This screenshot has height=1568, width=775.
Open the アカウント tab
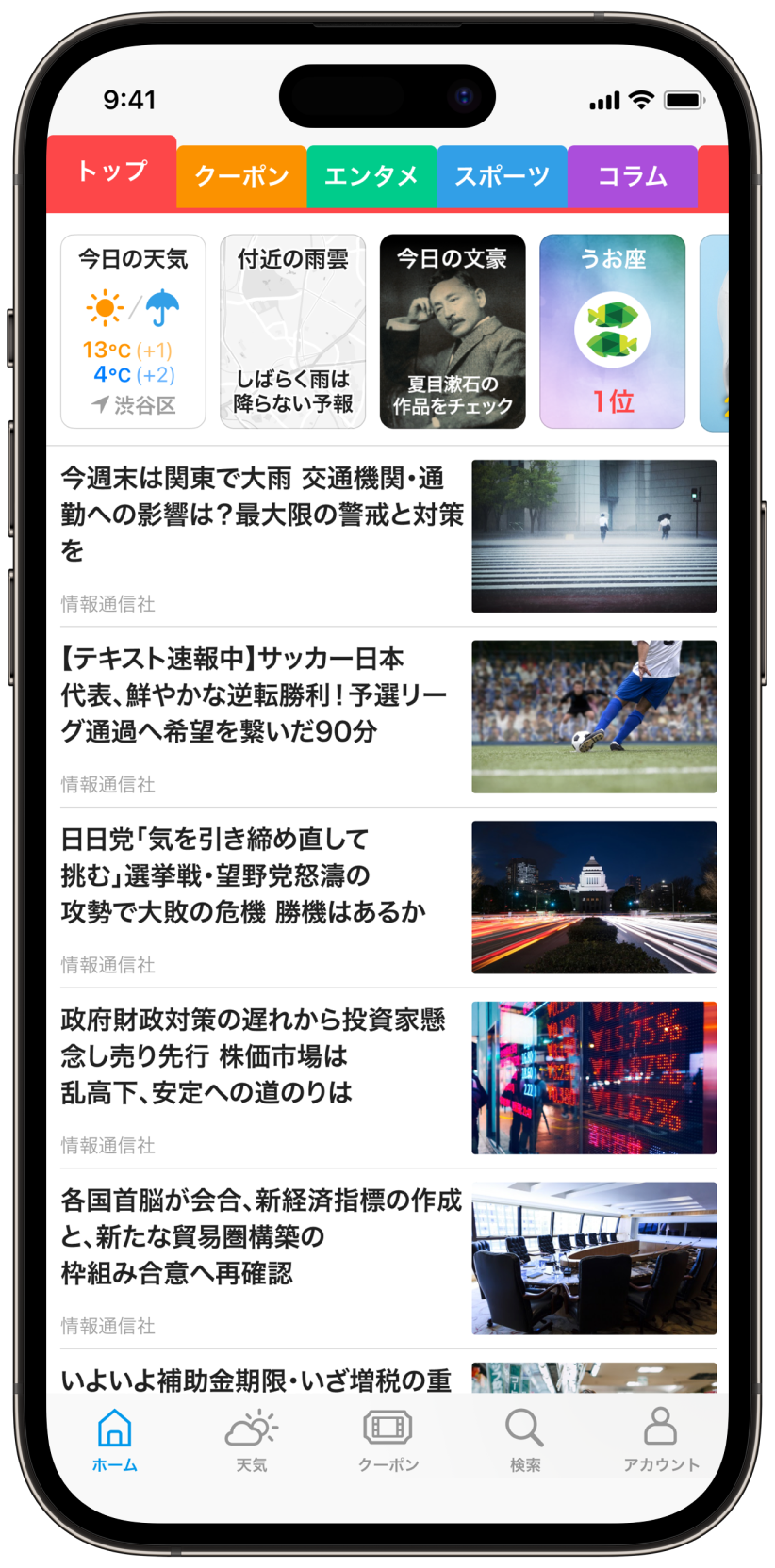coord(661,1439)
